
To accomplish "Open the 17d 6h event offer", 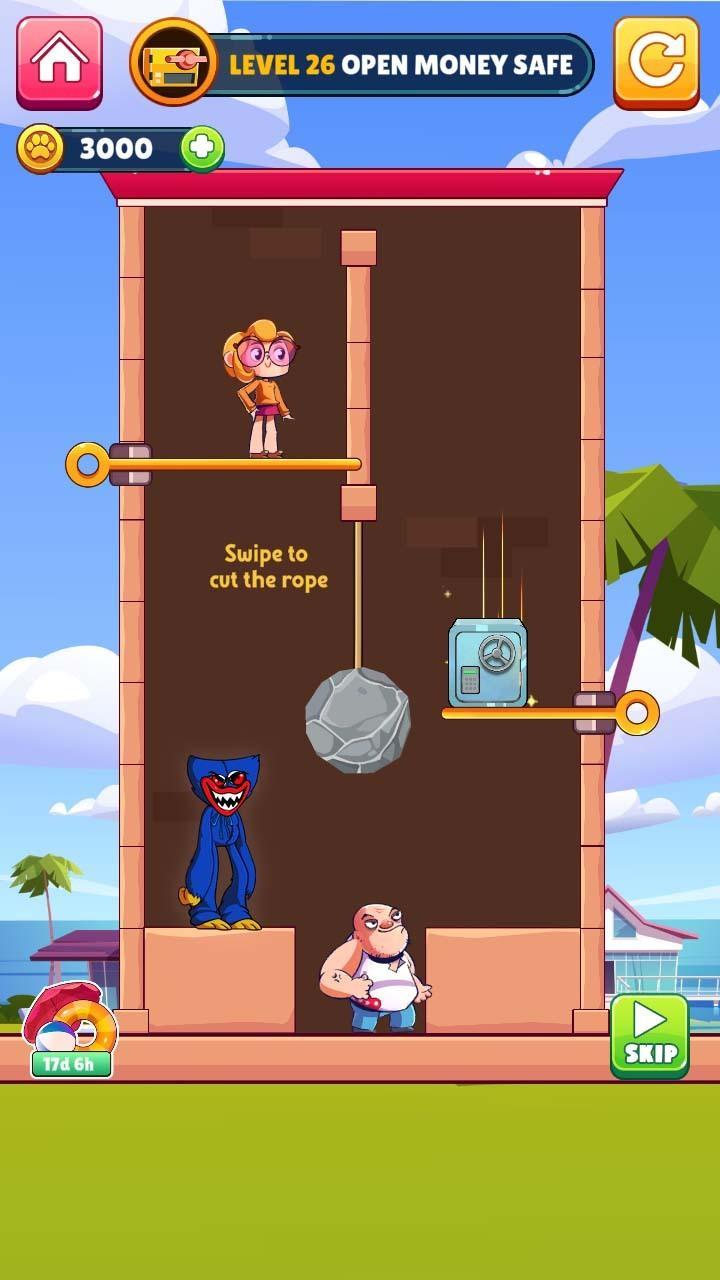I will [70, 1030].
